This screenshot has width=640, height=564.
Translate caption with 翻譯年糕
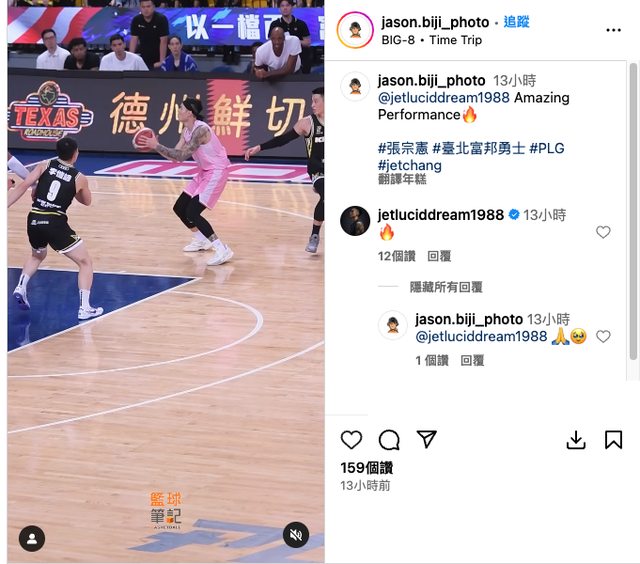pyautogui.click(x=402, y=179)
